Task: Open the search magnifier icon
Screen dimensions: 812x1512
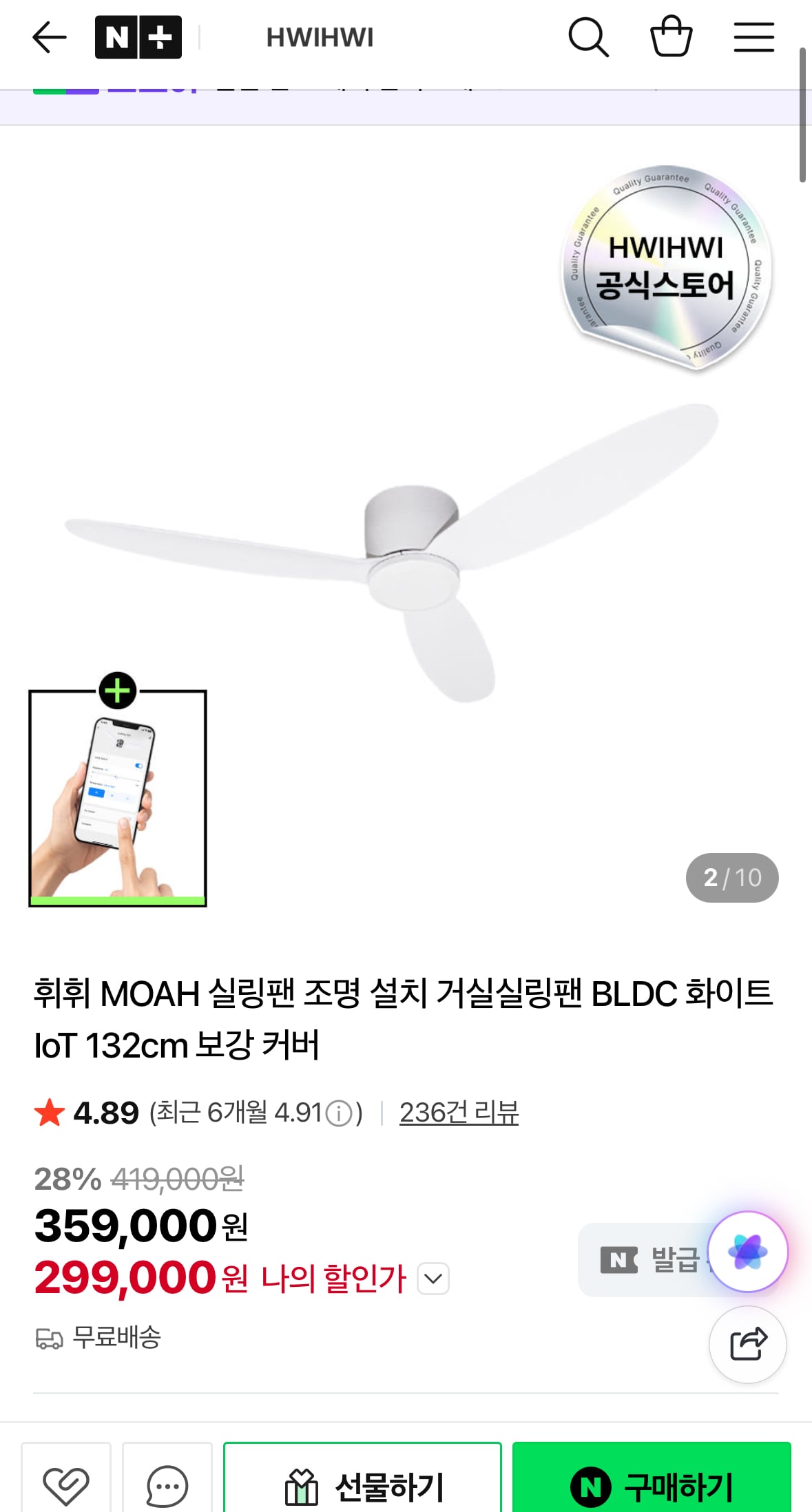Action: (x=588, y=37)
